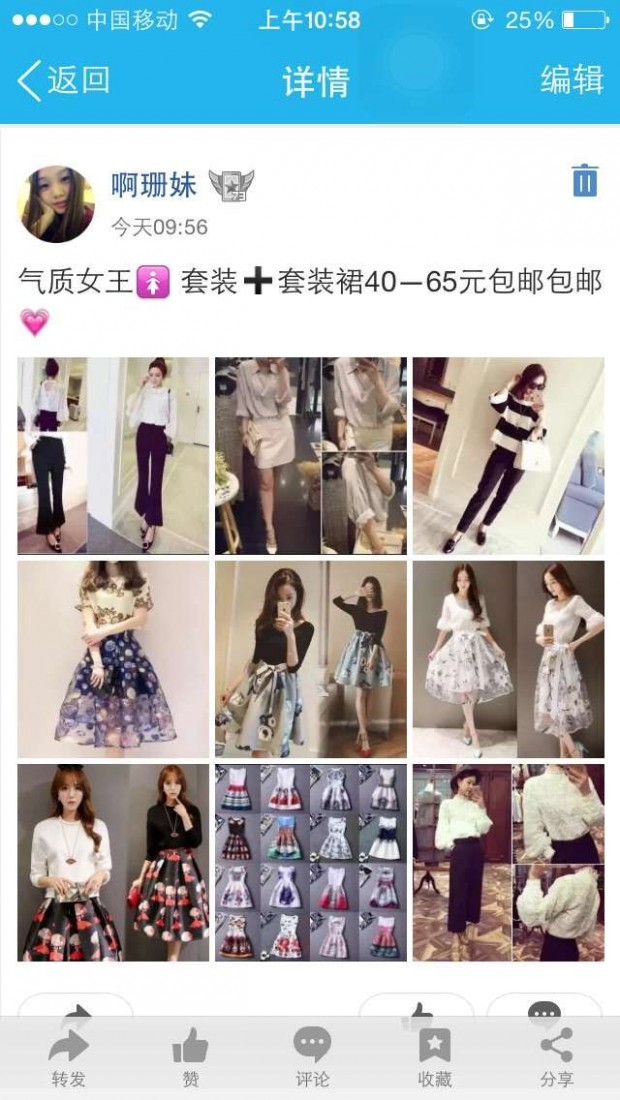The width and height of the screenshot is (620, 1100).
Task: Open the white blouse and black flared pants photo
Action: point(113,455)
